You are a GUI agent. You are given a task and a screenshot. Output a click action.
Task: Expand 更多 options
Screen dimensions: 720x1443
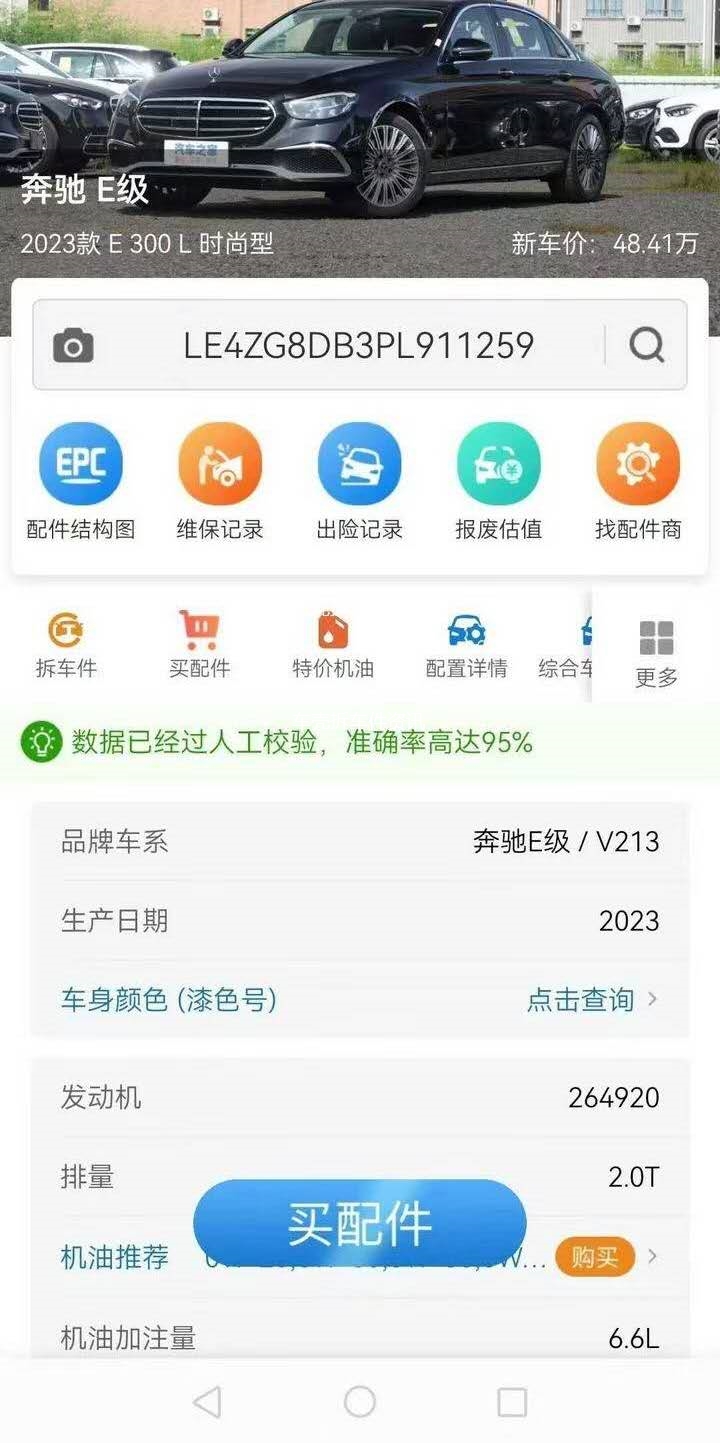click(656, 651)
